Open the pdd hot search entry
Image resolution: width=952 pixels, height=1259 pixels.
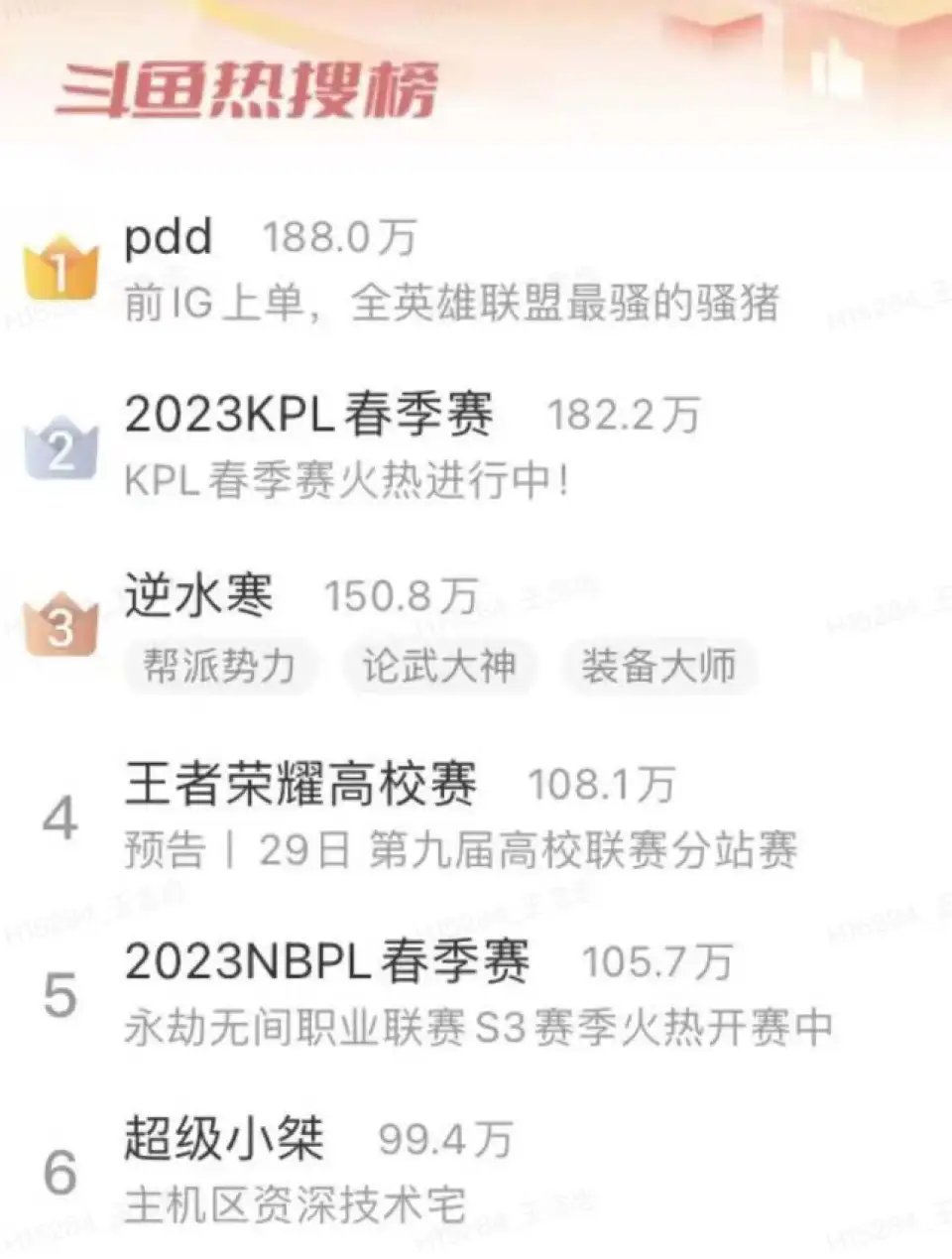pos(169,239)
